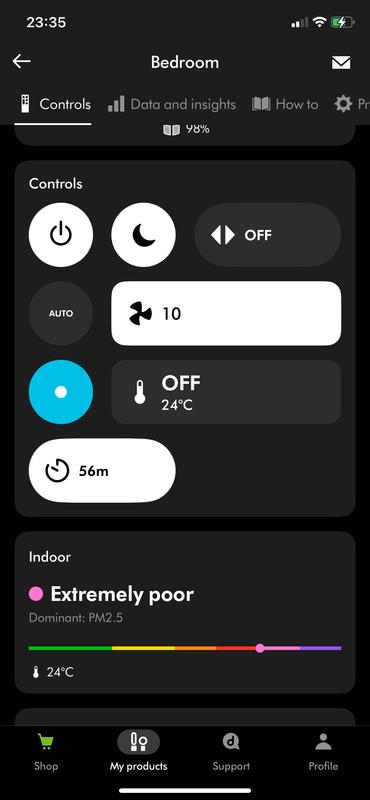Image resolution: width=370 pixels, height=800 pixels.
Task: Tap the blue airflow direction button
Action: pos(61,392)
